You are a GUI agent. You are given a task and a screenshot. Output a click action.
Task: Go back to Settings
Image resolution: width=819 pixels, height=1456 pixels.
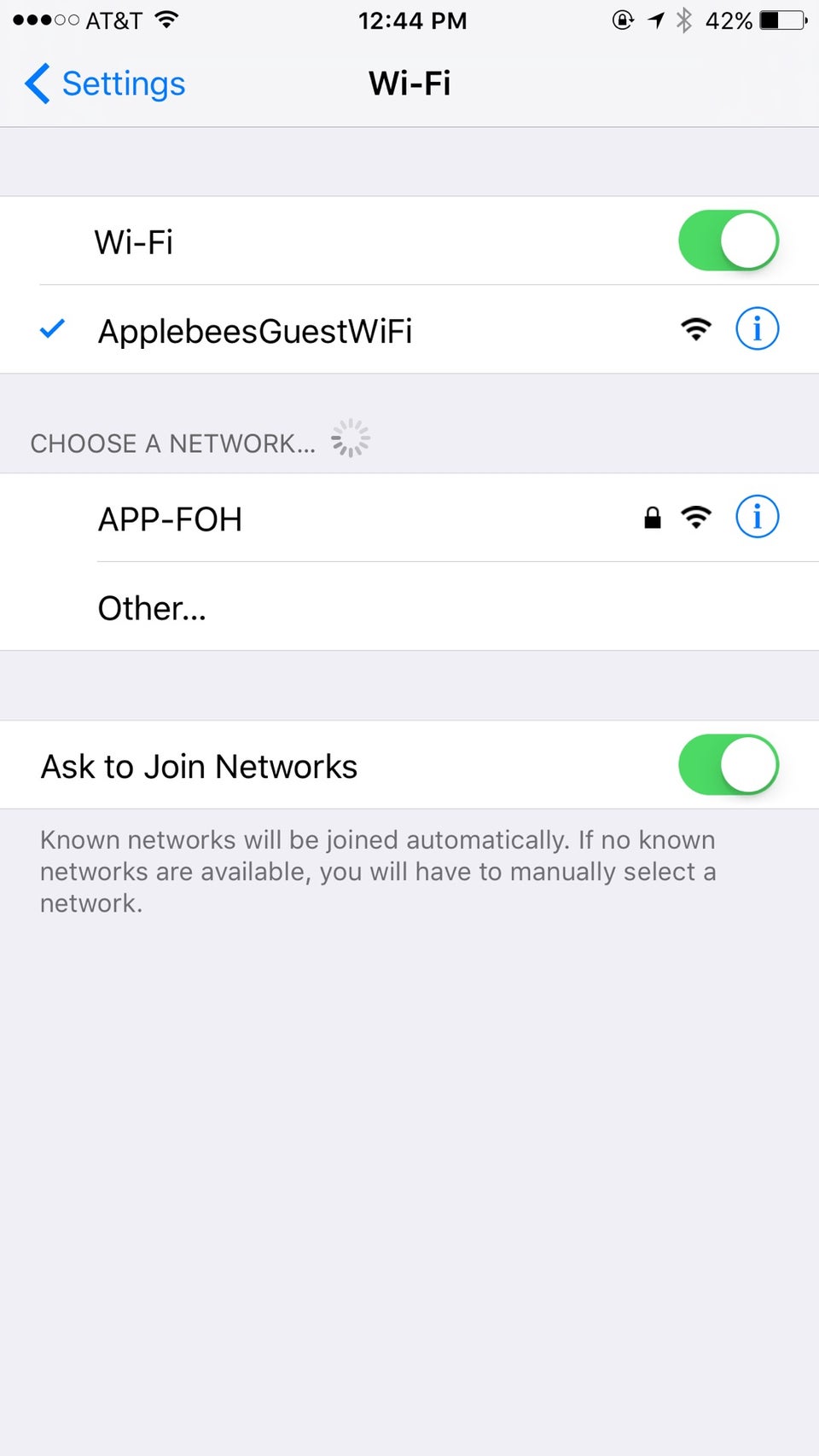pos(105,84)
